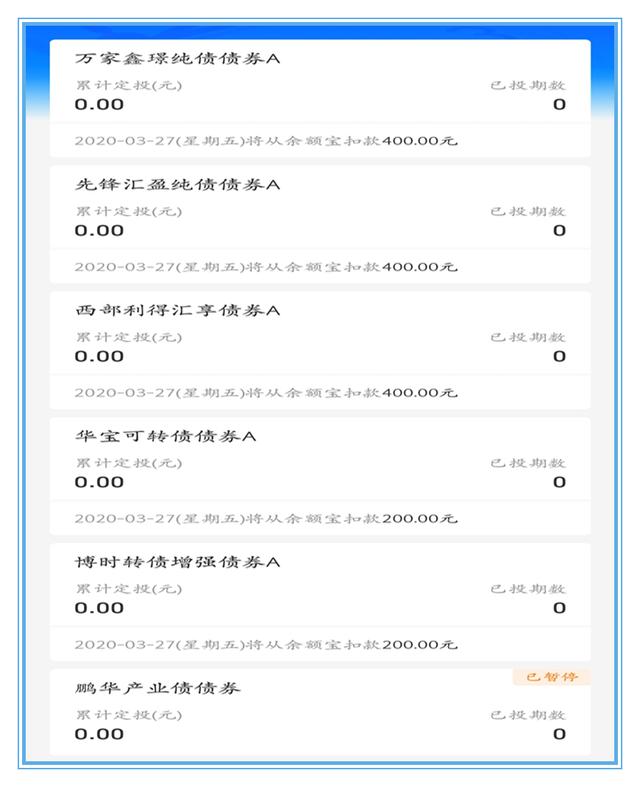Open the 博时转债增强债券A plan card

pos(320,602)
